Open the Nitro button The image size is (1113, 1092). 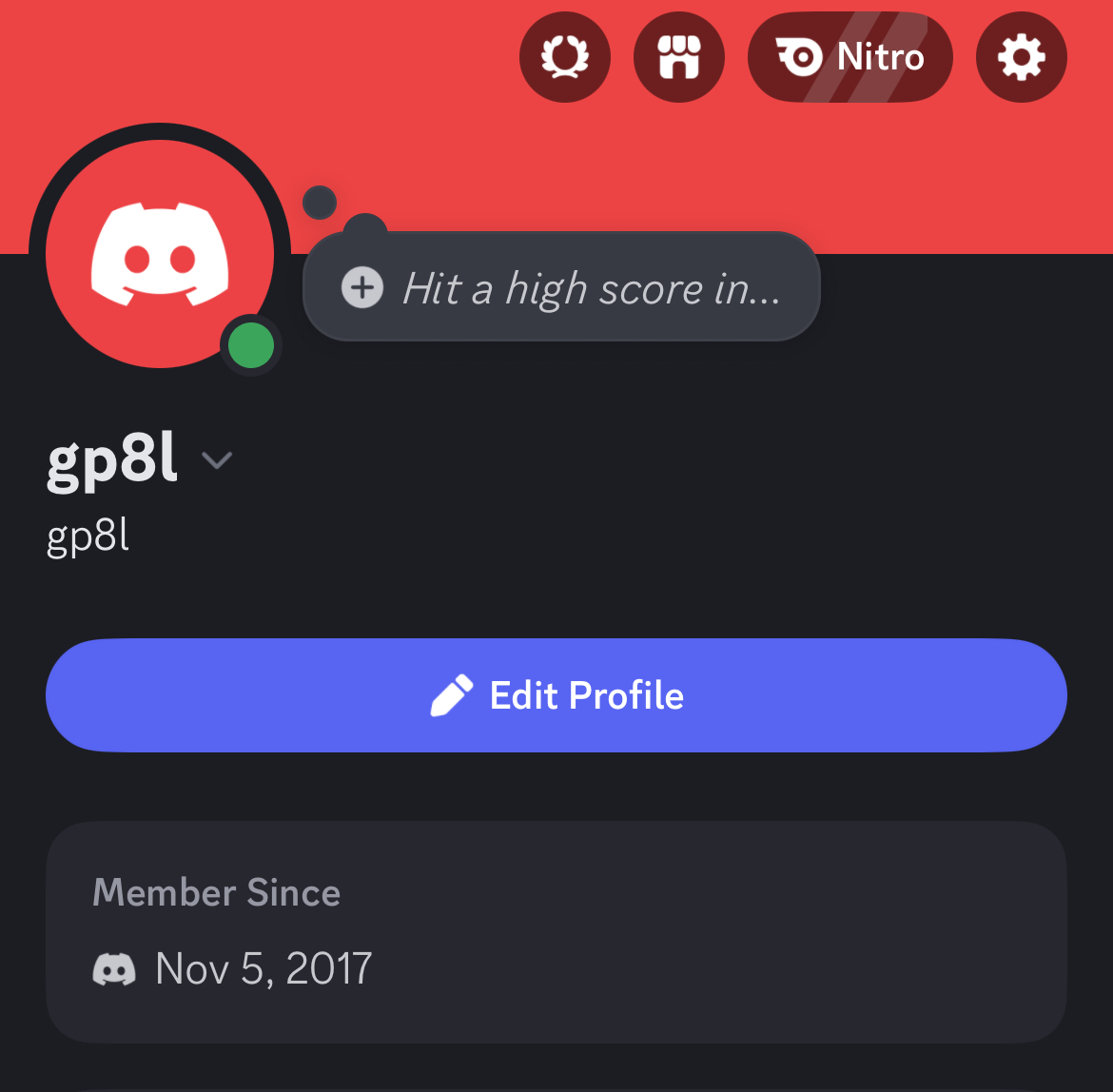tap(849, 57)
